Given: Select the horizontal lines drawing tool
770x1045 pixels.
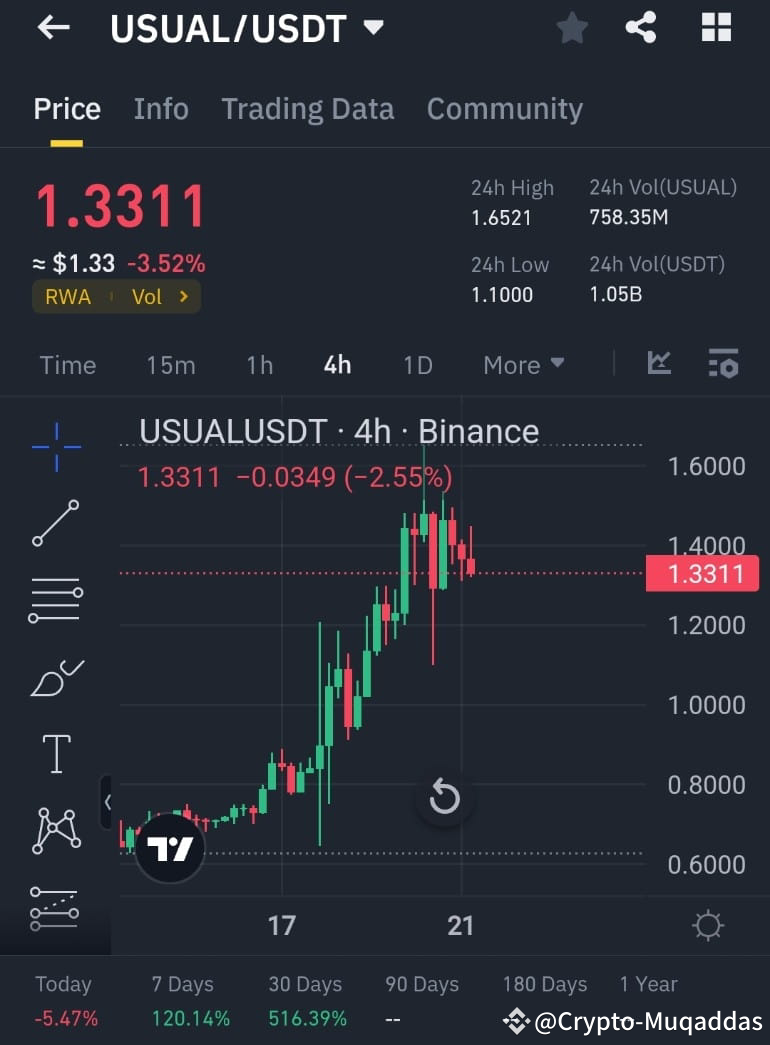Looking at the screenshot, I should [x=55, y=600].
